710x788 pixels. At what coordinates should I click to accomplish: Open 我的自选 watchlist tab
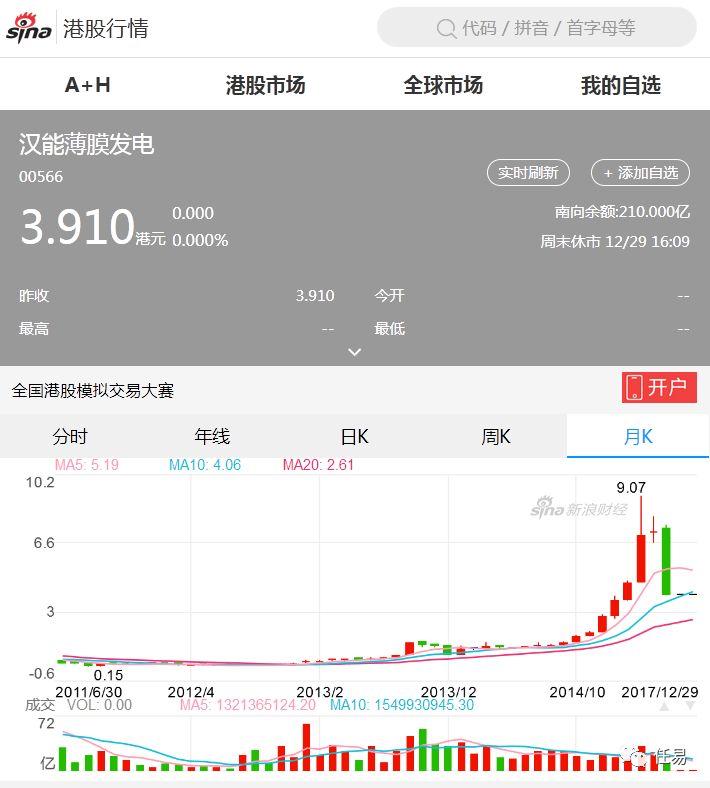(620, 85)
